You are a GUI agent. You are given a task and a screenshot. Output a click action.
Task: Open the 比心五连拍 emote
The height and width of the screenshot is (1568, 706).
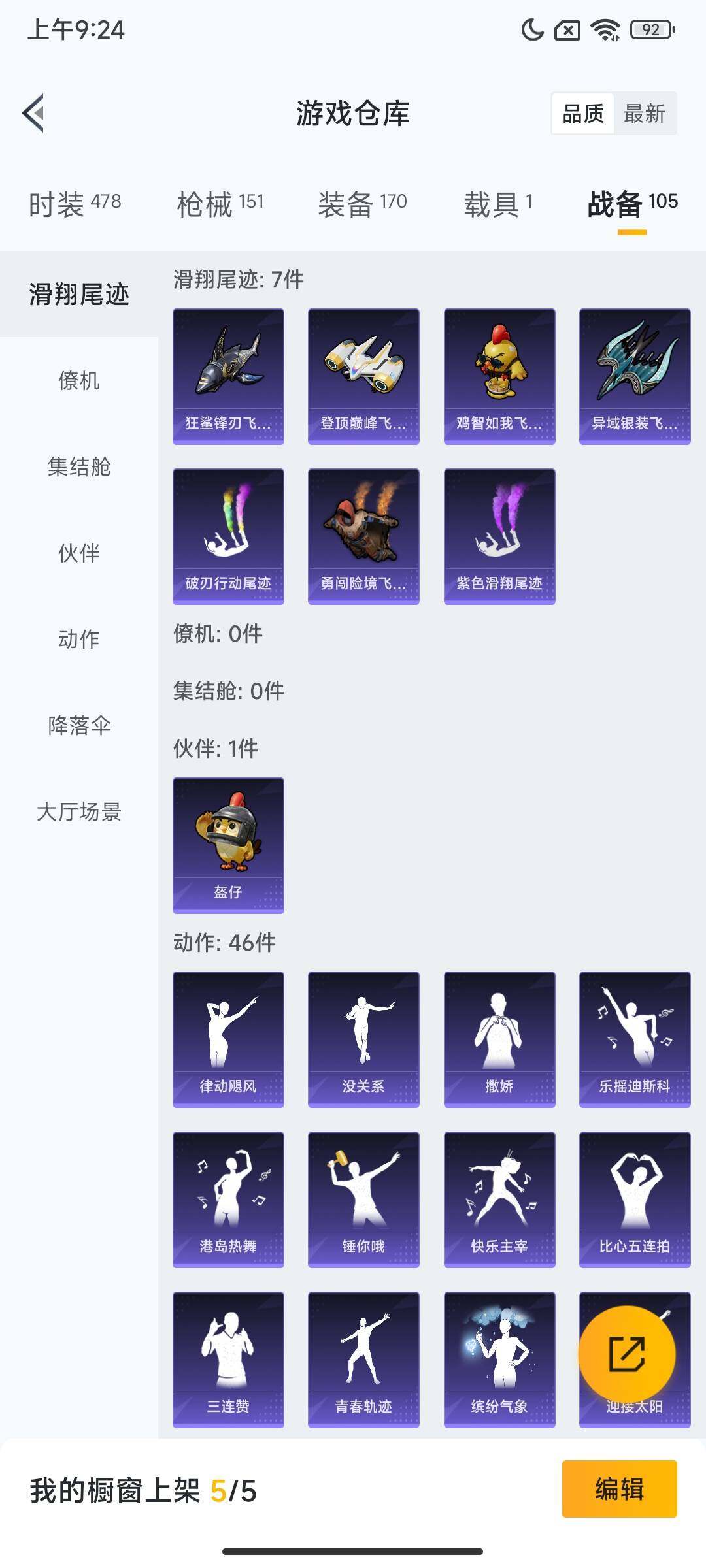(x=635, y=1200)
